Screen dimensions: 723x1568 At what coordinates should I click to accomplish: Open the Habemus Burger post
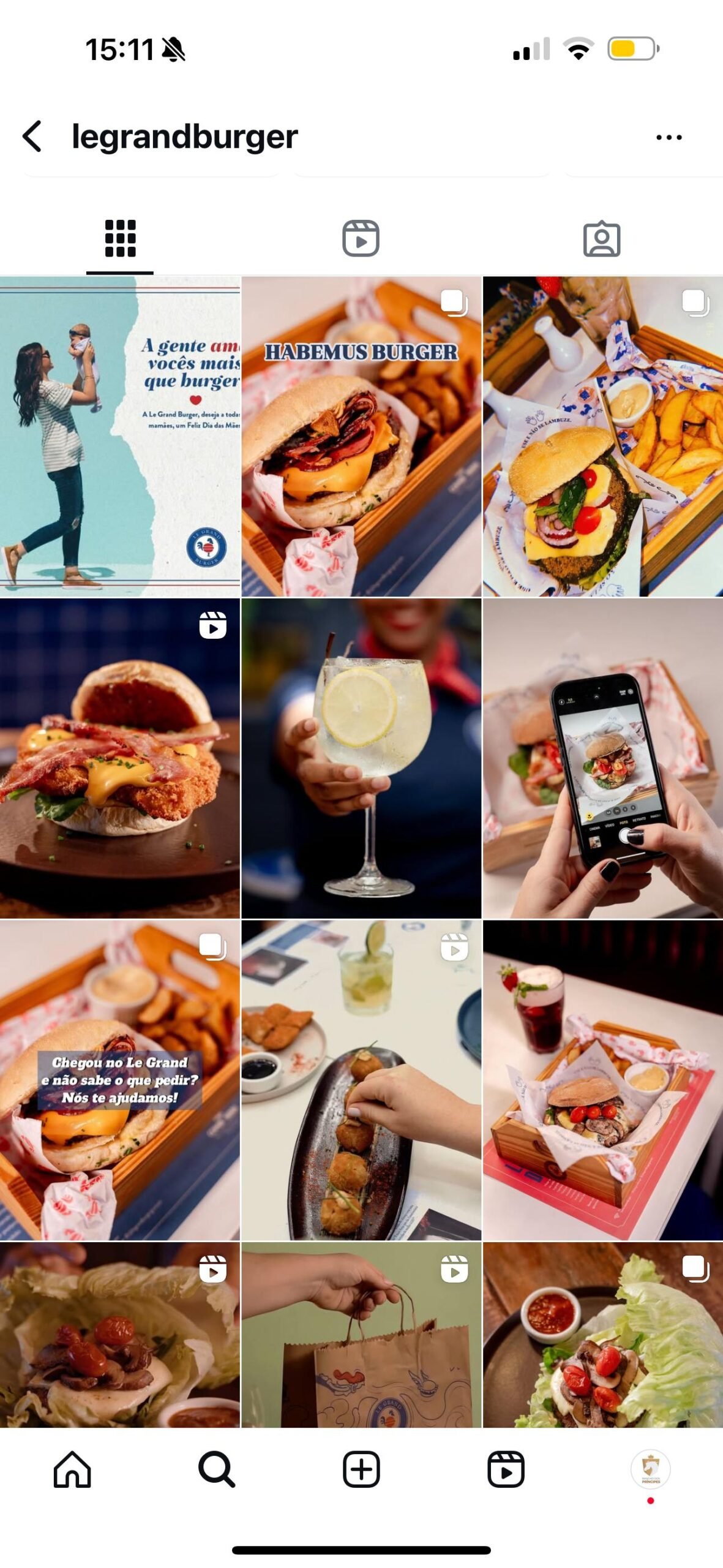click(x=361, y=436)
